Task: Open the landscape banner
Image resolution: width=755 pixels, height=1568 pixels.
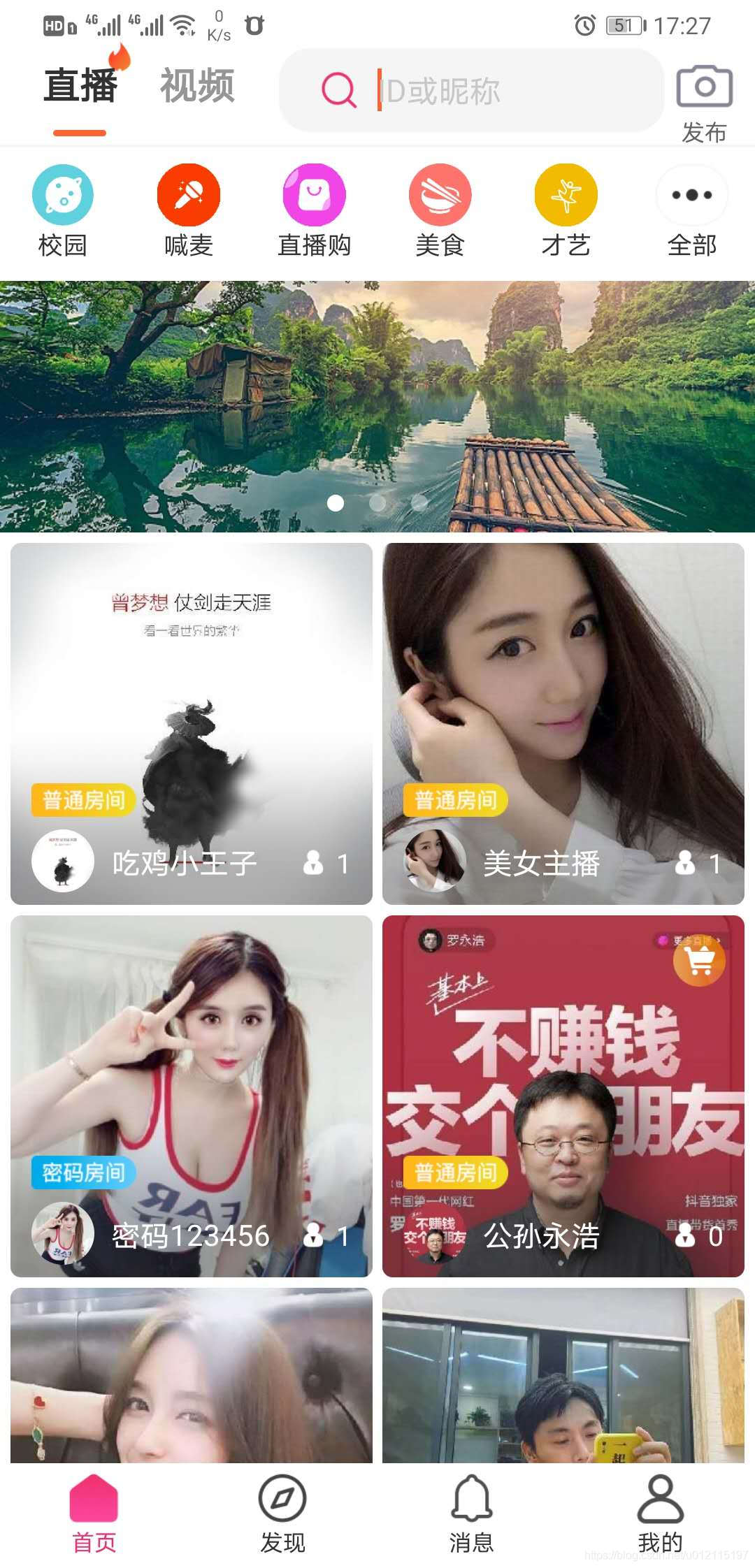Action: click(377, 405)
